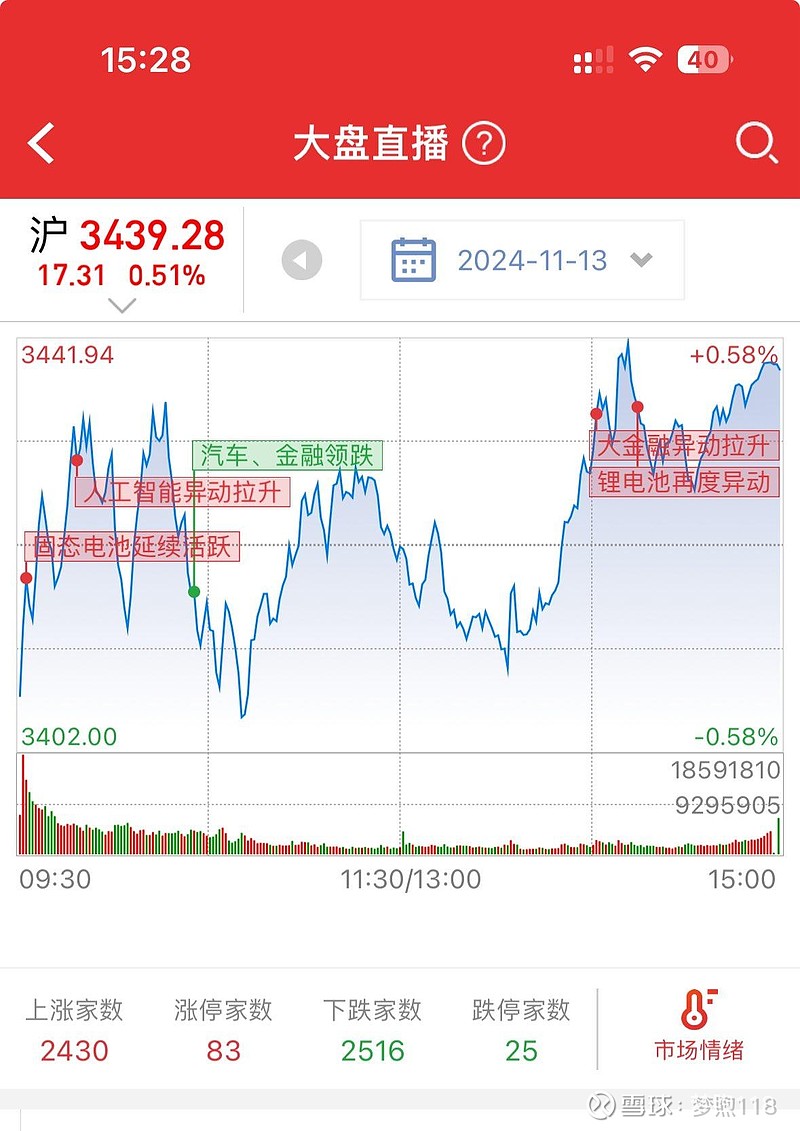Open search with the magnifier icon
This screenshot has width=800, height=1131.
757,143
